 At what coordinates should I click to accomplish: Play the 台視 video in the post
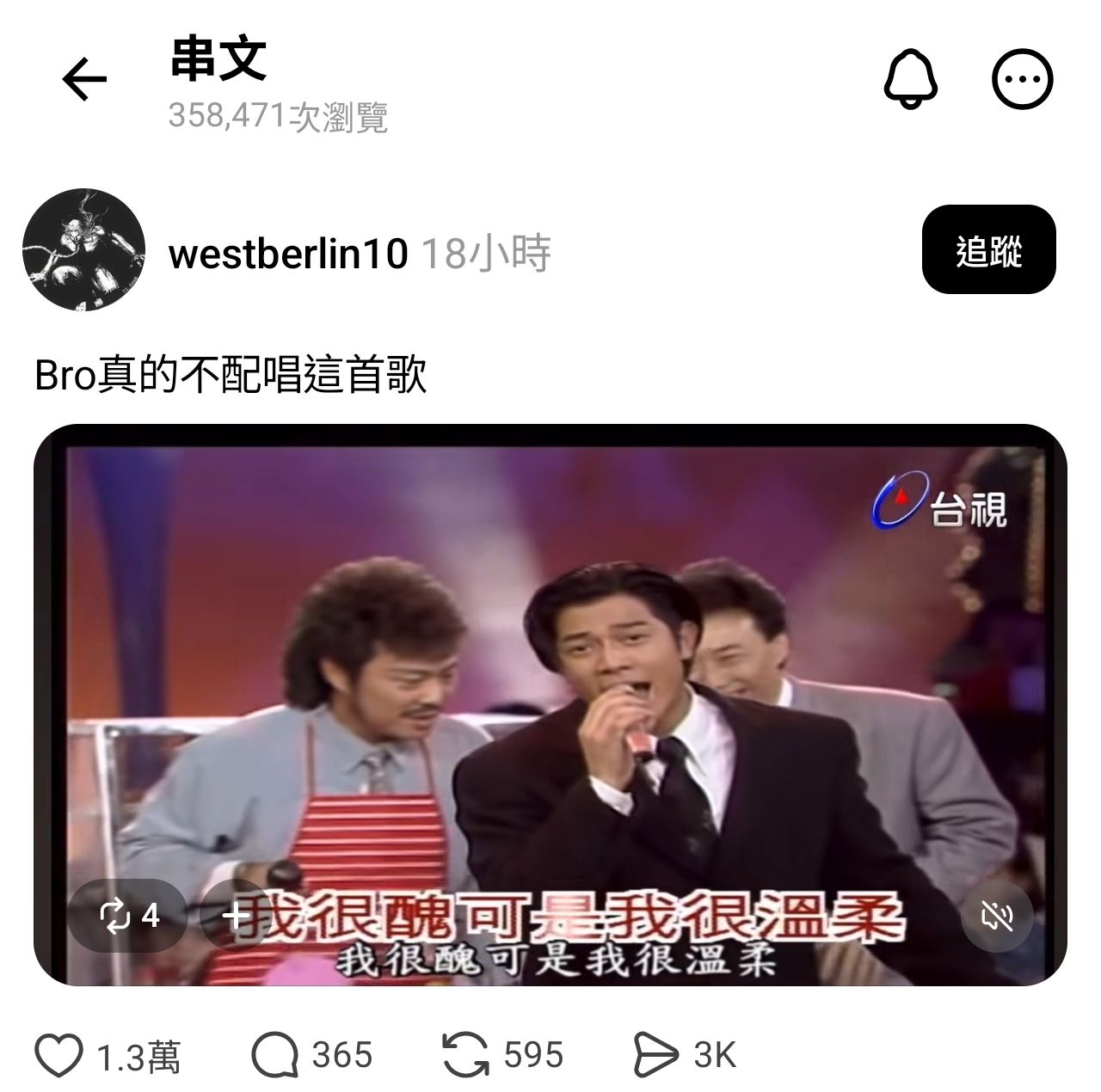click(x=550, y=688)
